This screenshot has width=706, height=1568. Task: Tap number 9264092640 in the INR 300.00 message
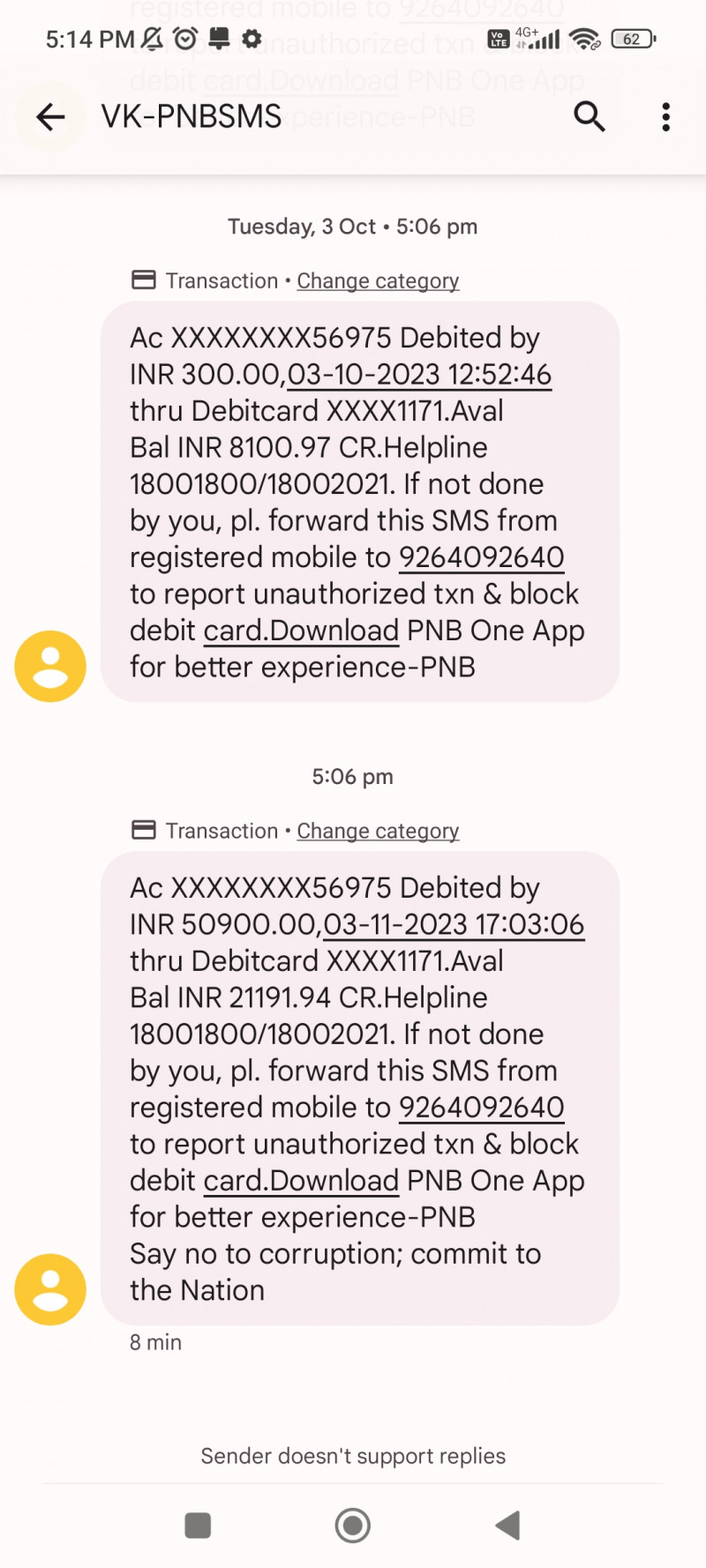pos(481,557)
